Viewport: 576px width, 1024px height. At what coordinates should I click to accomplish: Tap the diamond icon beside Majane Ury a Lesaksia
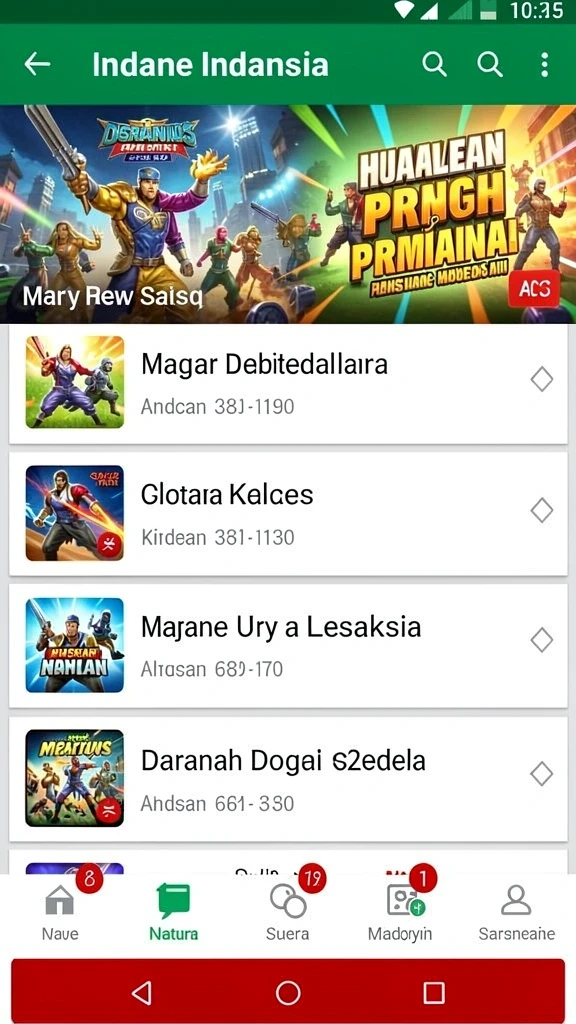tap(541, 640)
